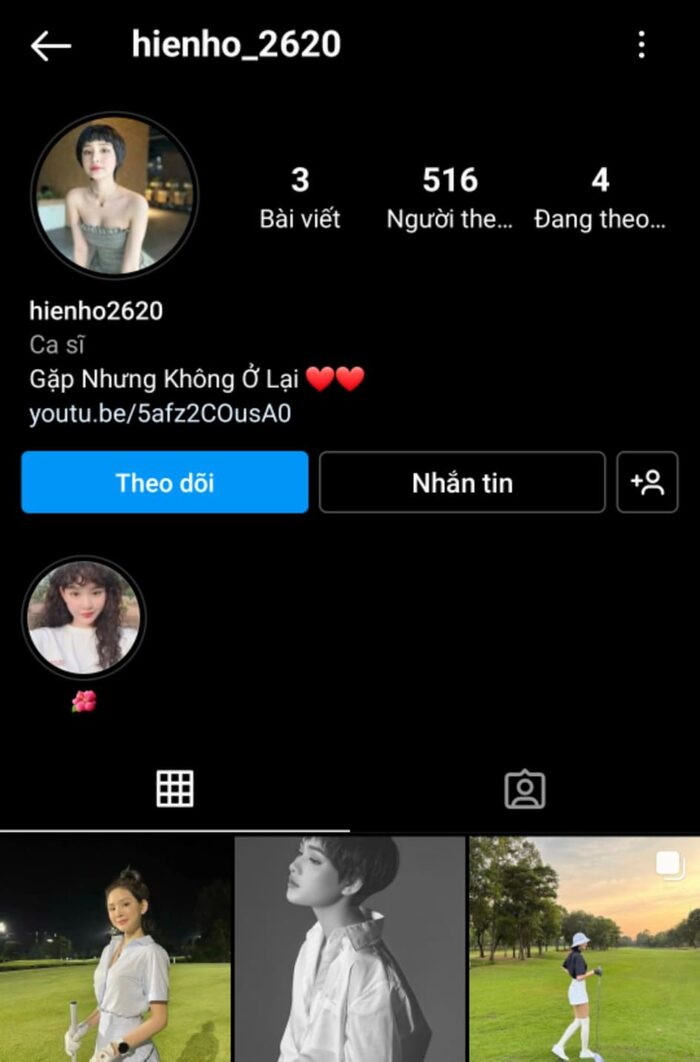The width and height of the screenshot is (700, 1062).
Task: Open the black-and-white portrait post
Action: (350, 949)
